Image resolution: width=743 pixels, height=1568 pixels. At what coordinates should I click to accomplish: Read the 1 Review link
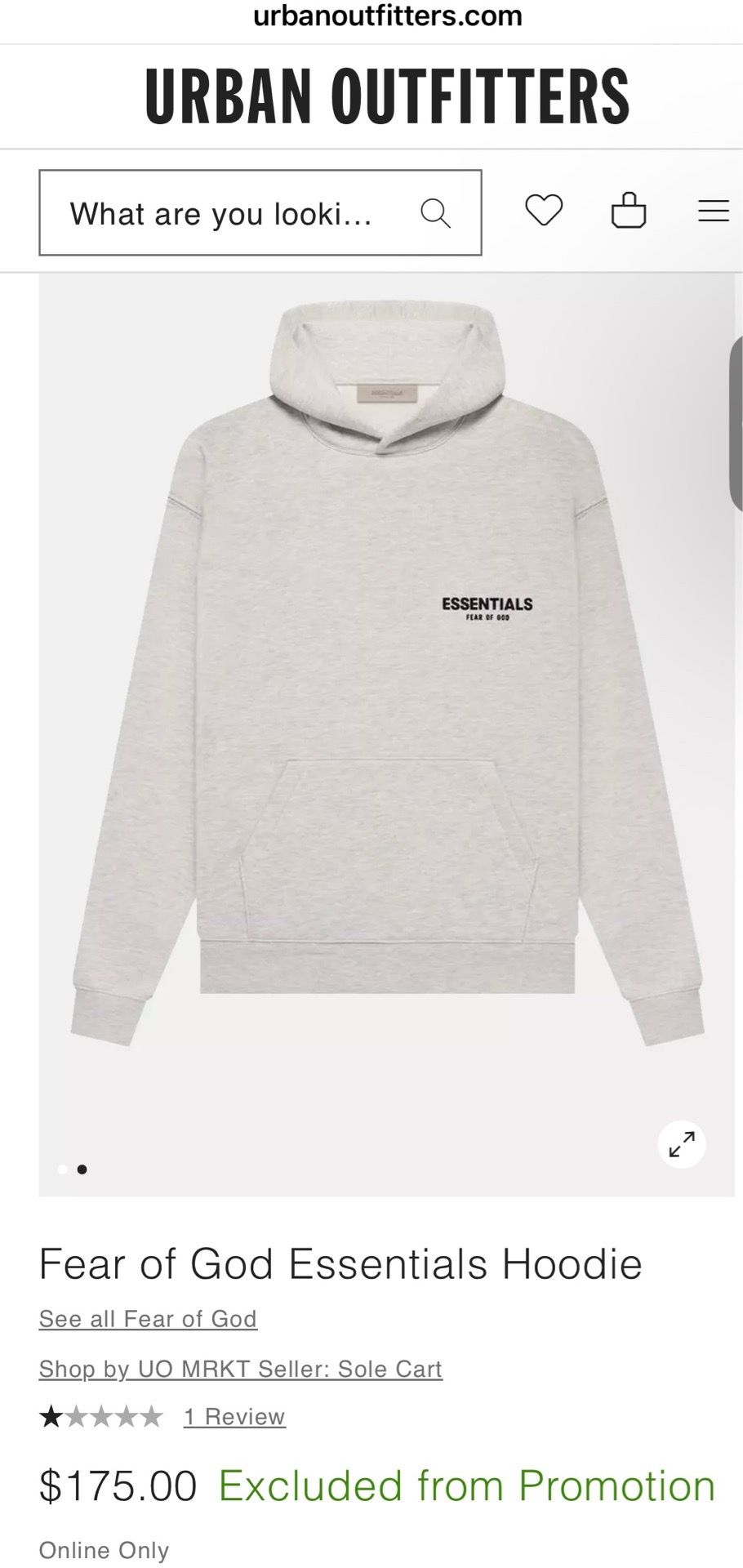[234, 1416]
